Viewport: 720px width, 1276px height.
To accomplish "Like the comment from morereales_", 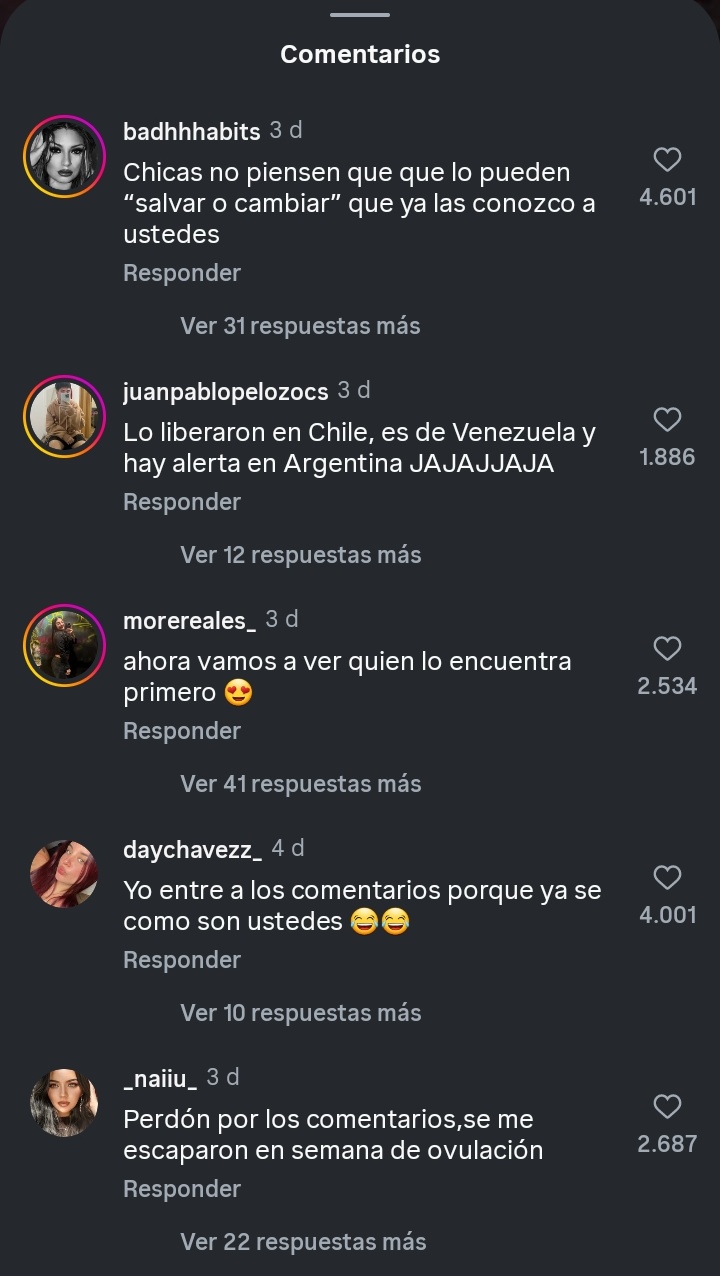I will coord(667,649).
